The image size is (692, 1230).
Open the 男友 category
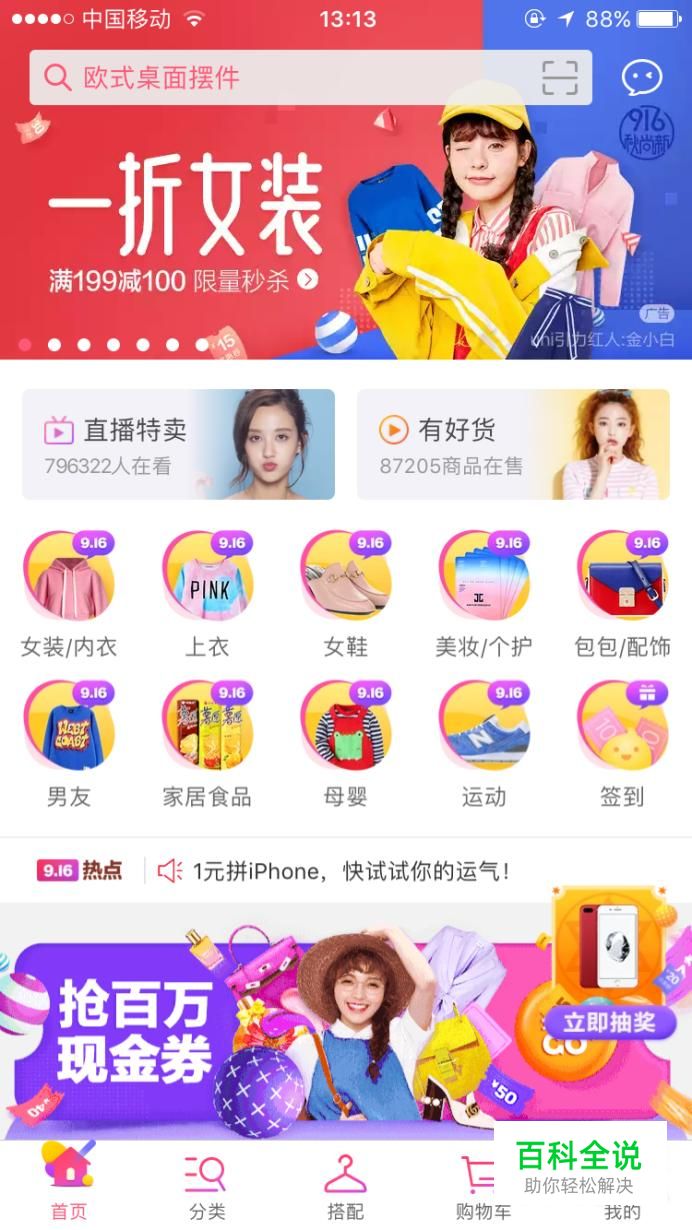coord(69,743)
